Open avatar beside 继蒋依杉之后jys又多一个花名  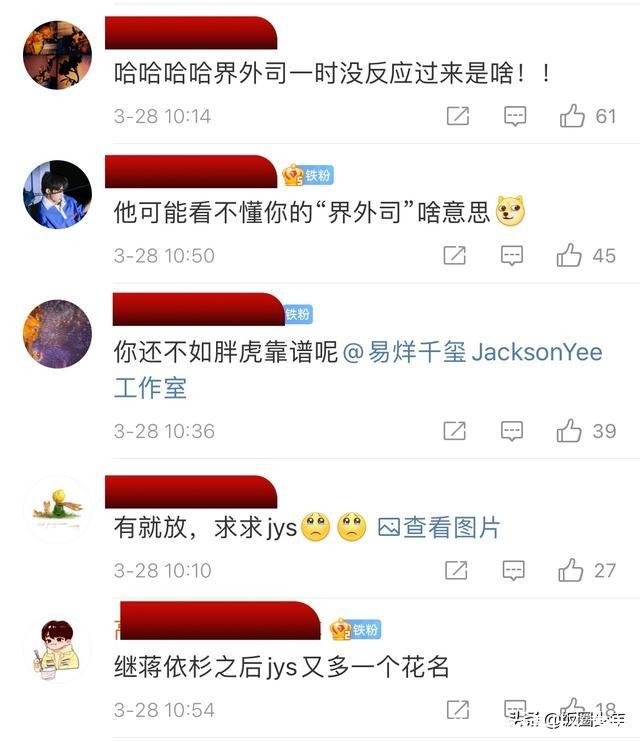click(57, 650)
